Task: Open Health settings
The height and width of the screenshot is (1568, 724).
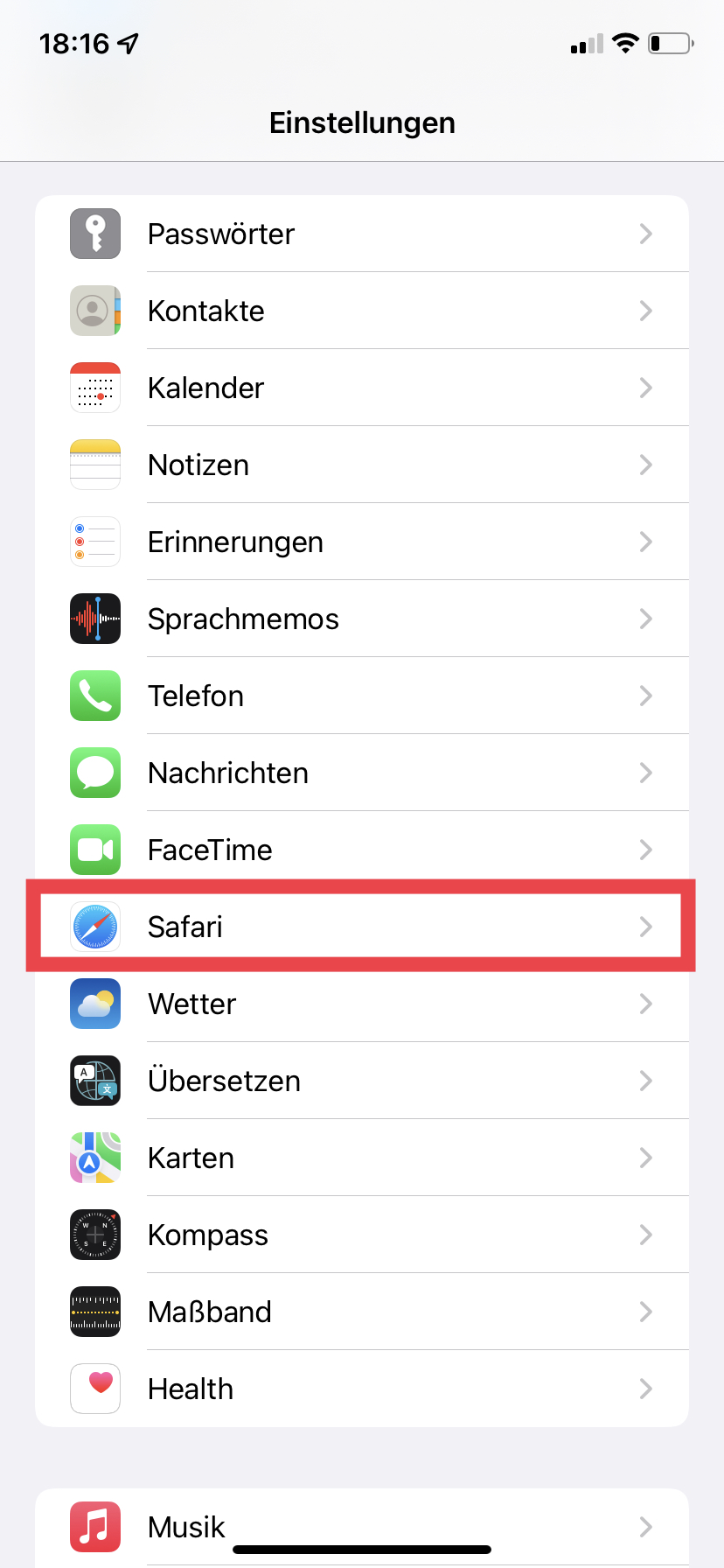Action: pos(362,1389)
